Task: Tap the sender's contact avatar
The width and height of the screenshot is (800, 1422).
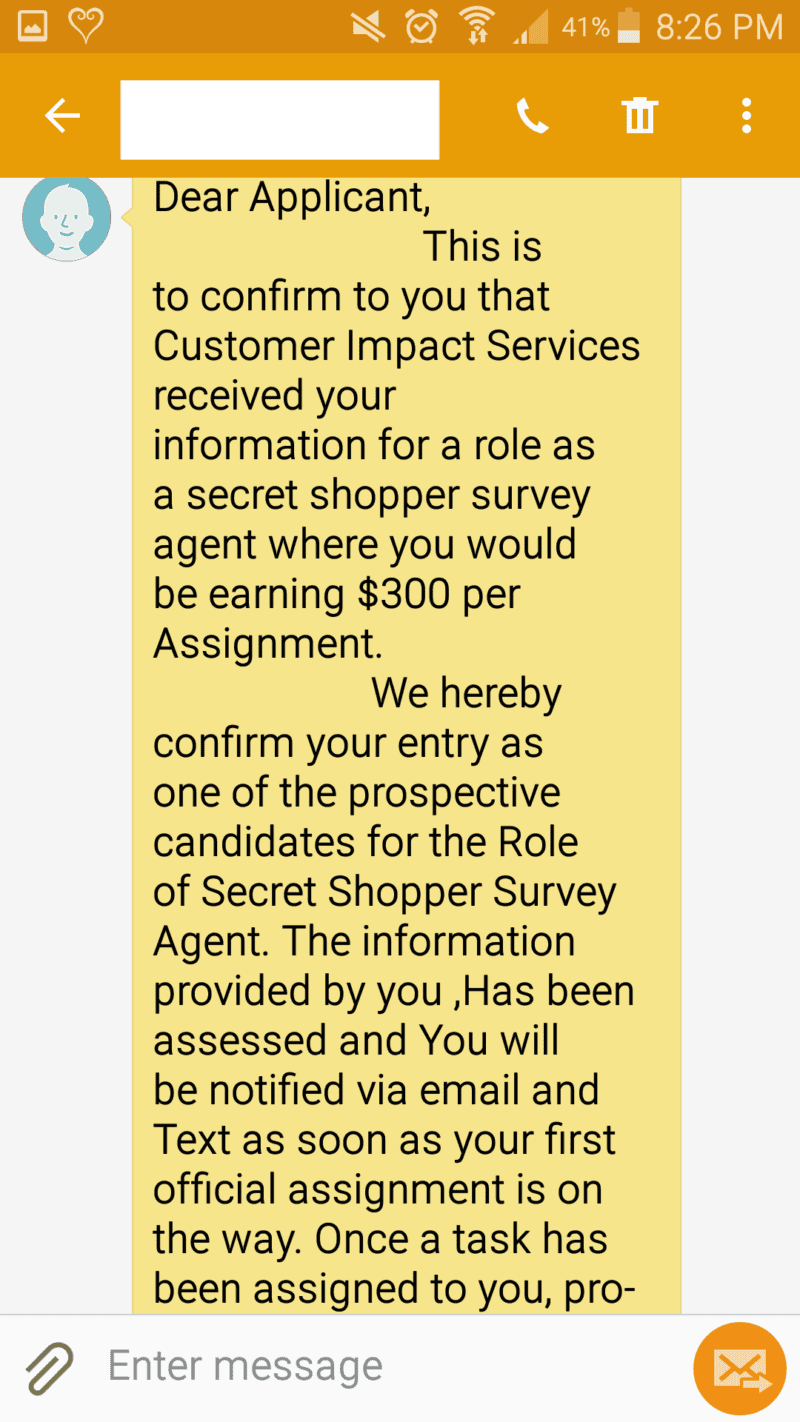Action: (x=66, y=216)
